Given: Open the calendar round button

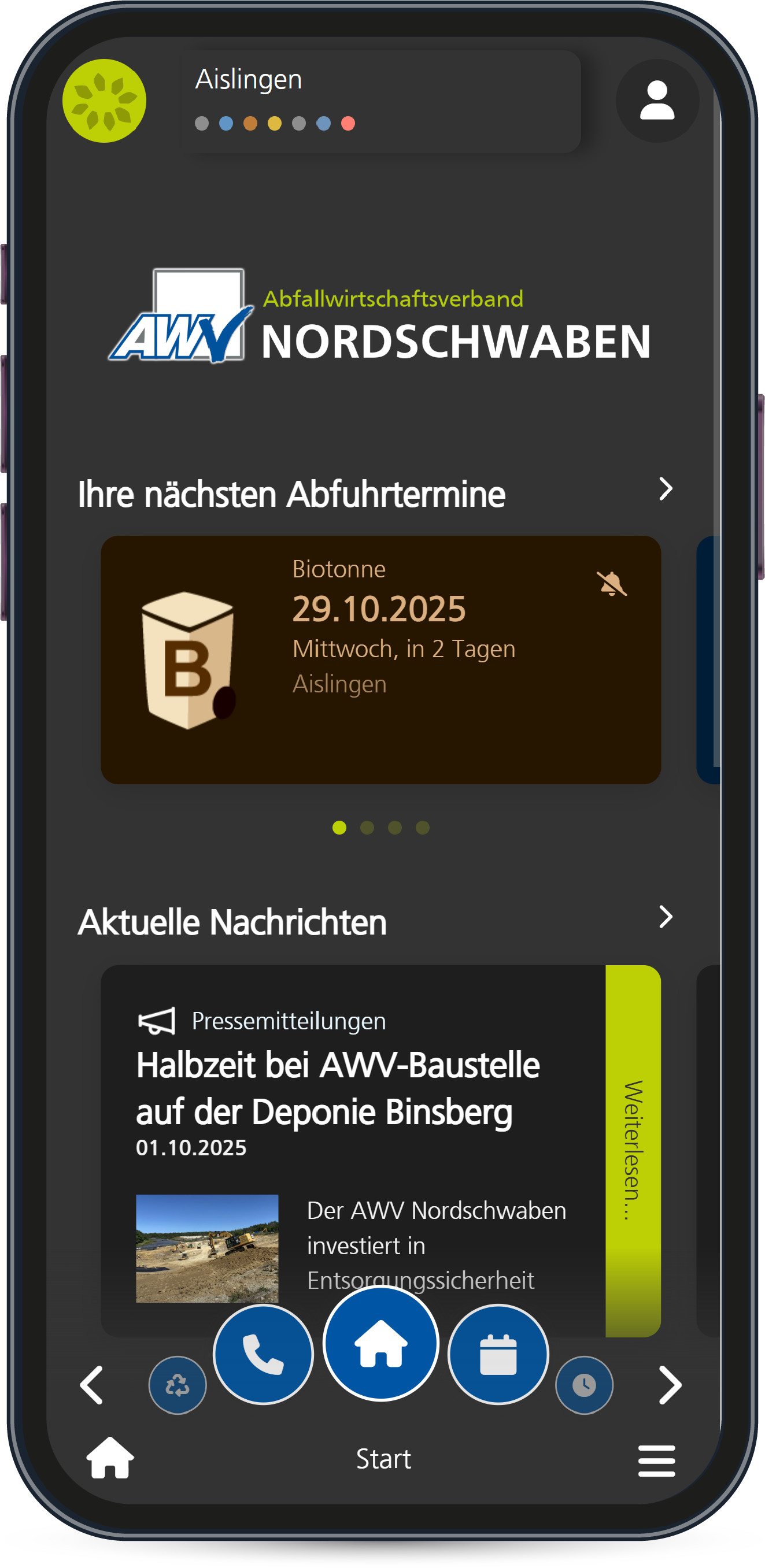Looking at the screenshot, I should coord(498,1354).
